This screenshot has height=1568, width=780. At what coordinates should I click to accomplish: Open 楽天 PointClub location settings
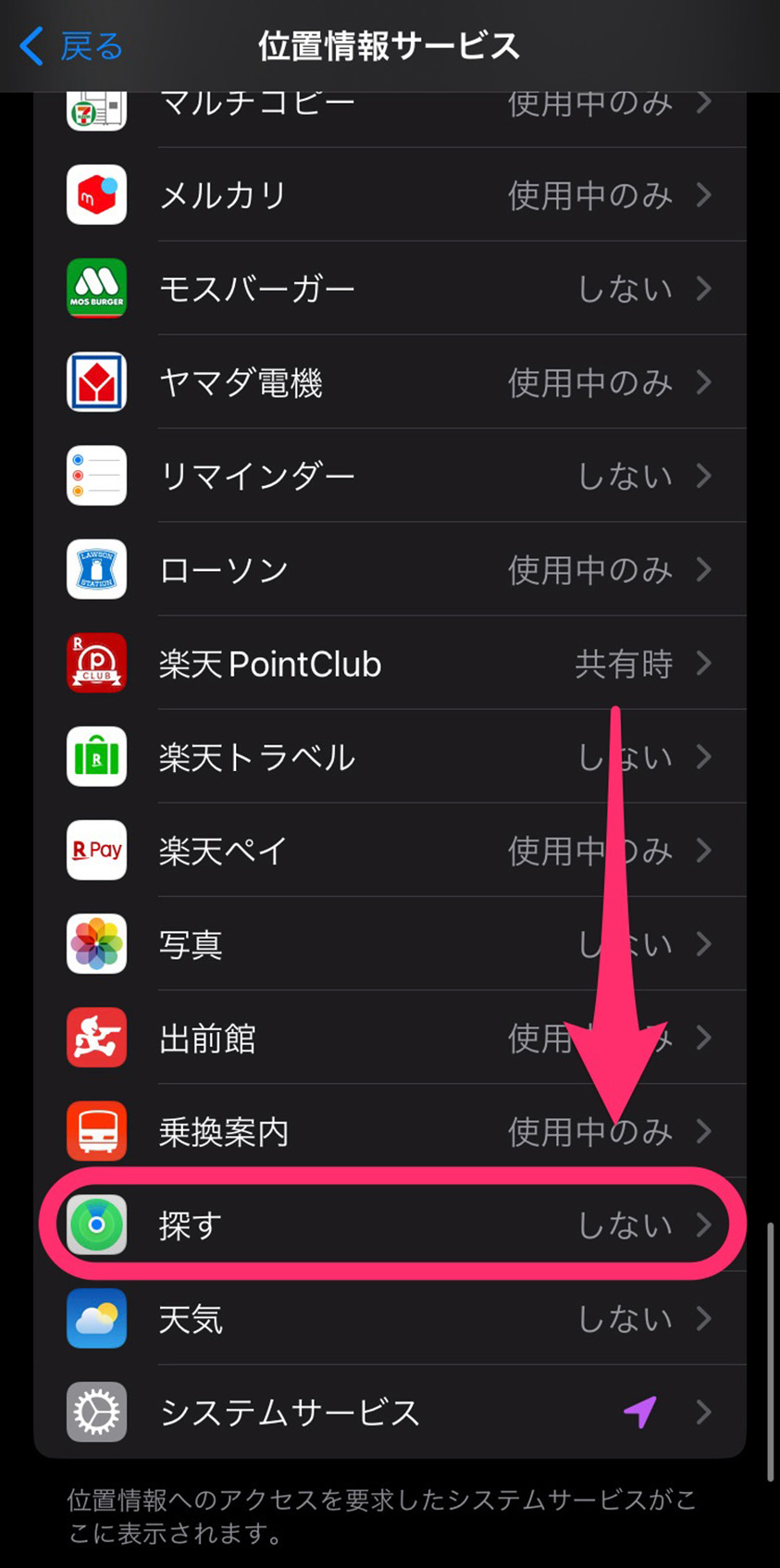[390, 663]
